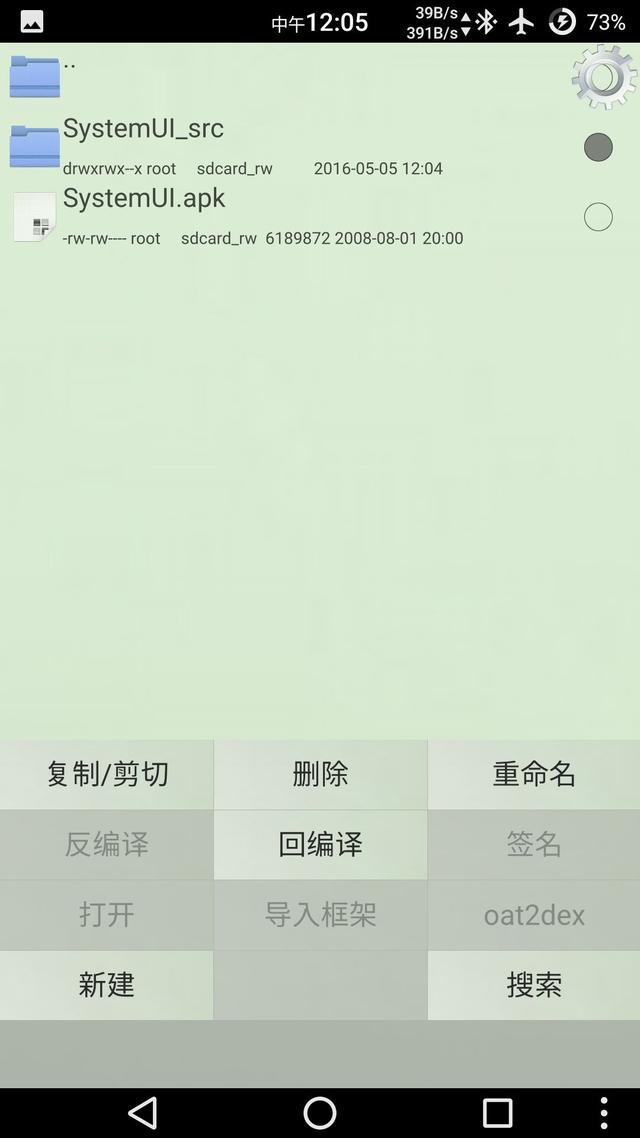Tap the system back navigation button
The height and width of the screenshot is (1138, 640).
pyautogui.click(x=142, y=1113)
